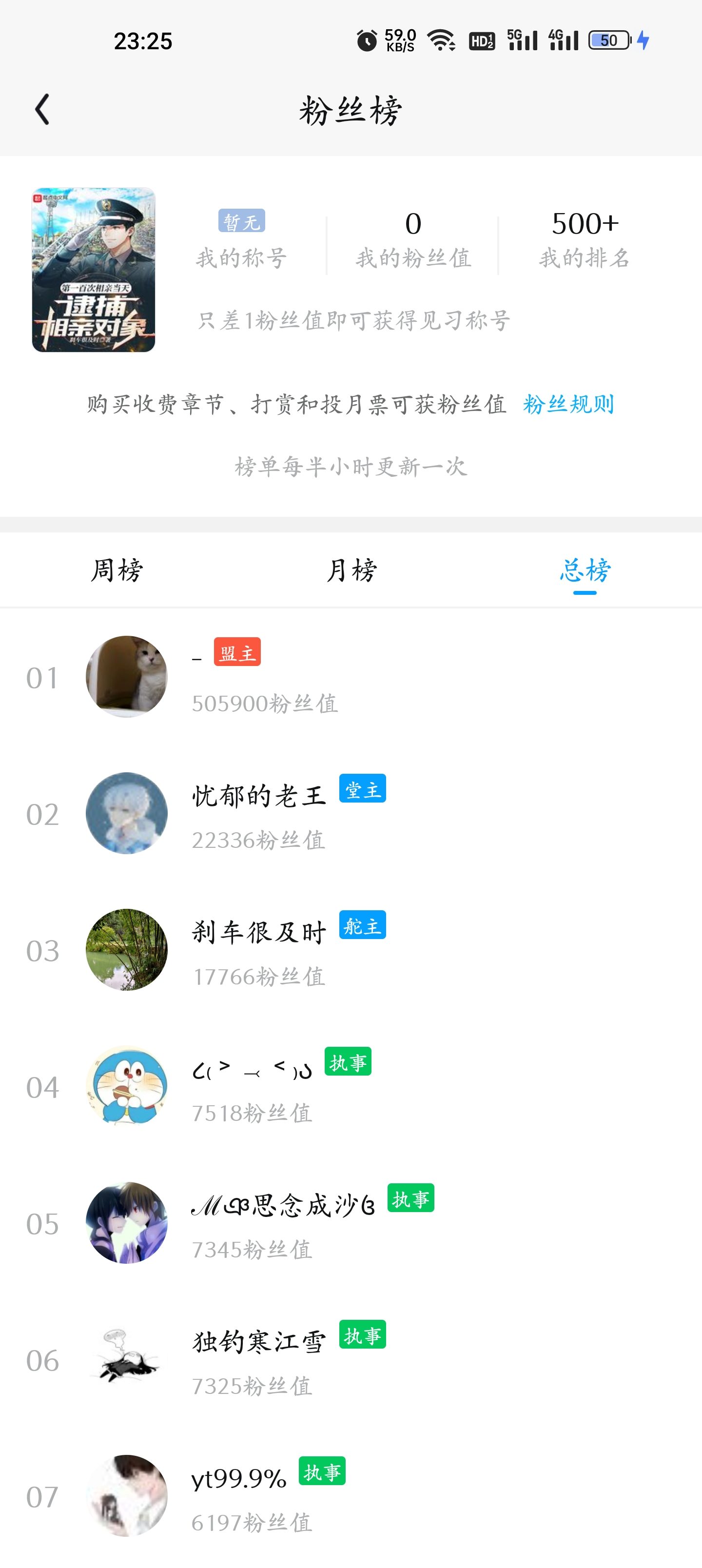Screen dimensions: 702x1568
Task: Go back from the 粉丝榜 page
Action: tap(42, 110)
